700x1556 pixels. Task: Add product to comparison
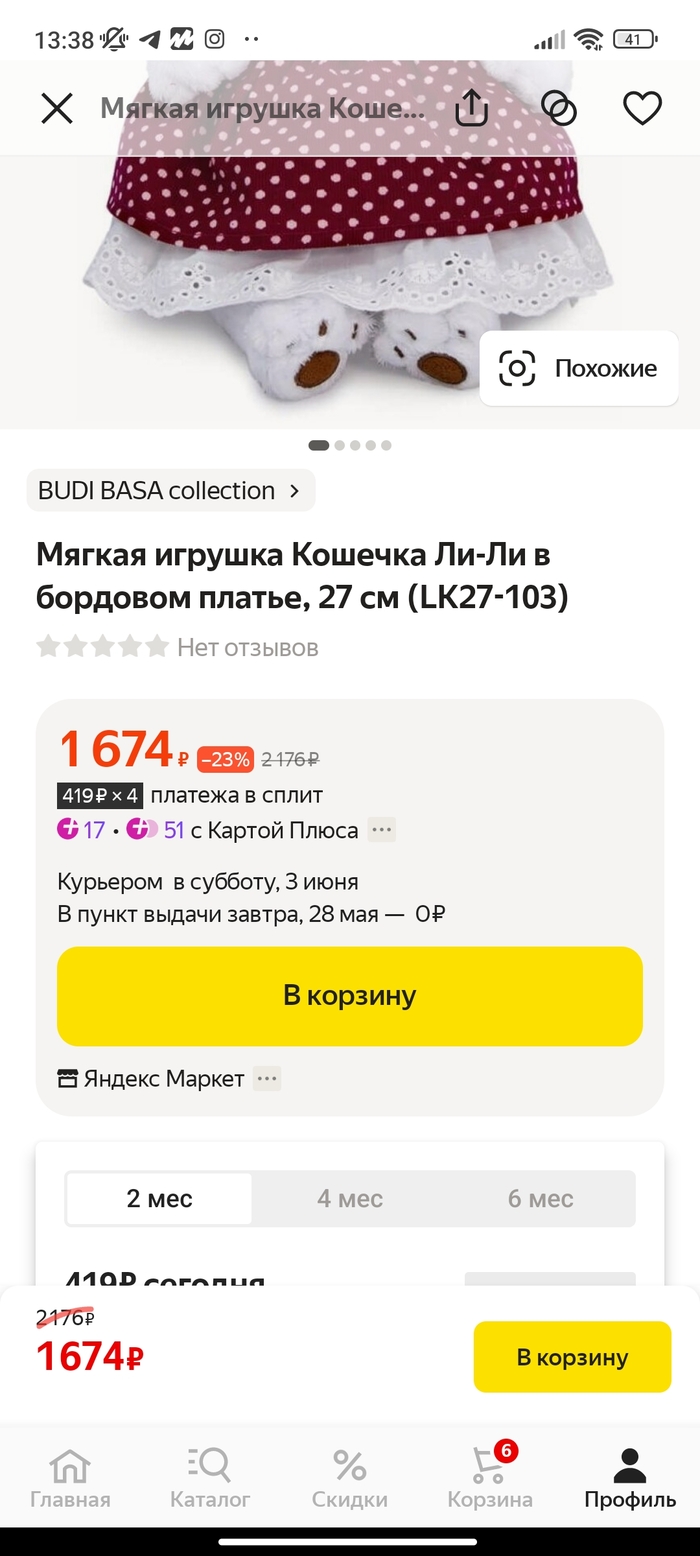coord(558,108)
